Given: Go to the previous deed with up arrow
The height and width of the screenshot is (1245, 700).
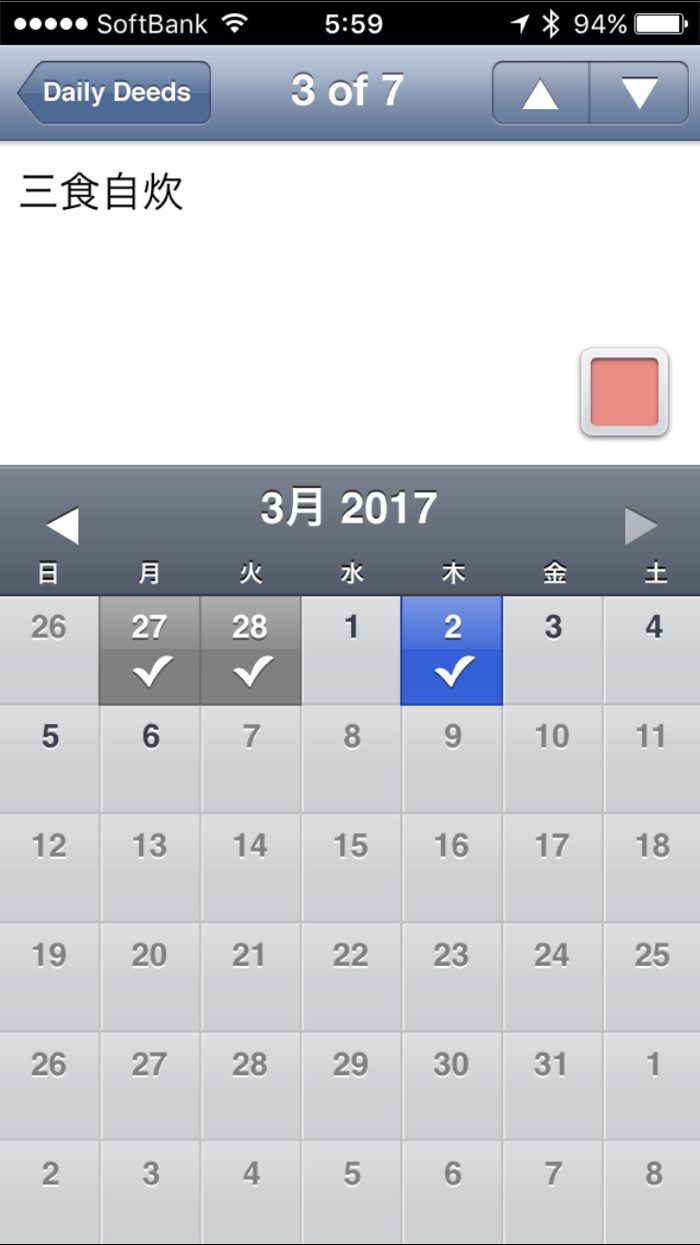Looking at the screenshot, I should pyautogui.click(x=540, y=93).
